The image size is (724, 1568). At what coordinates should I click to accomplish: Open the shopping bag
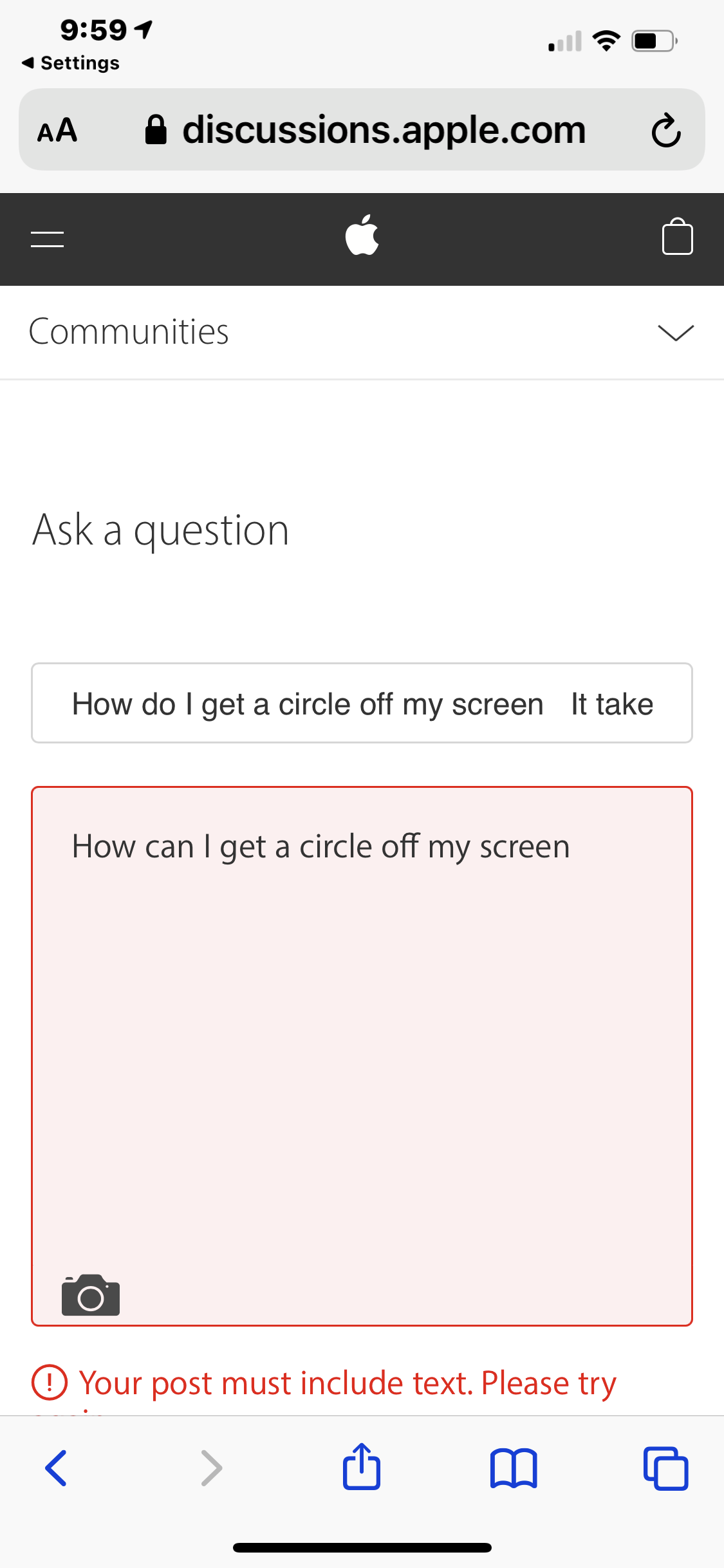[x=677, y=237]
